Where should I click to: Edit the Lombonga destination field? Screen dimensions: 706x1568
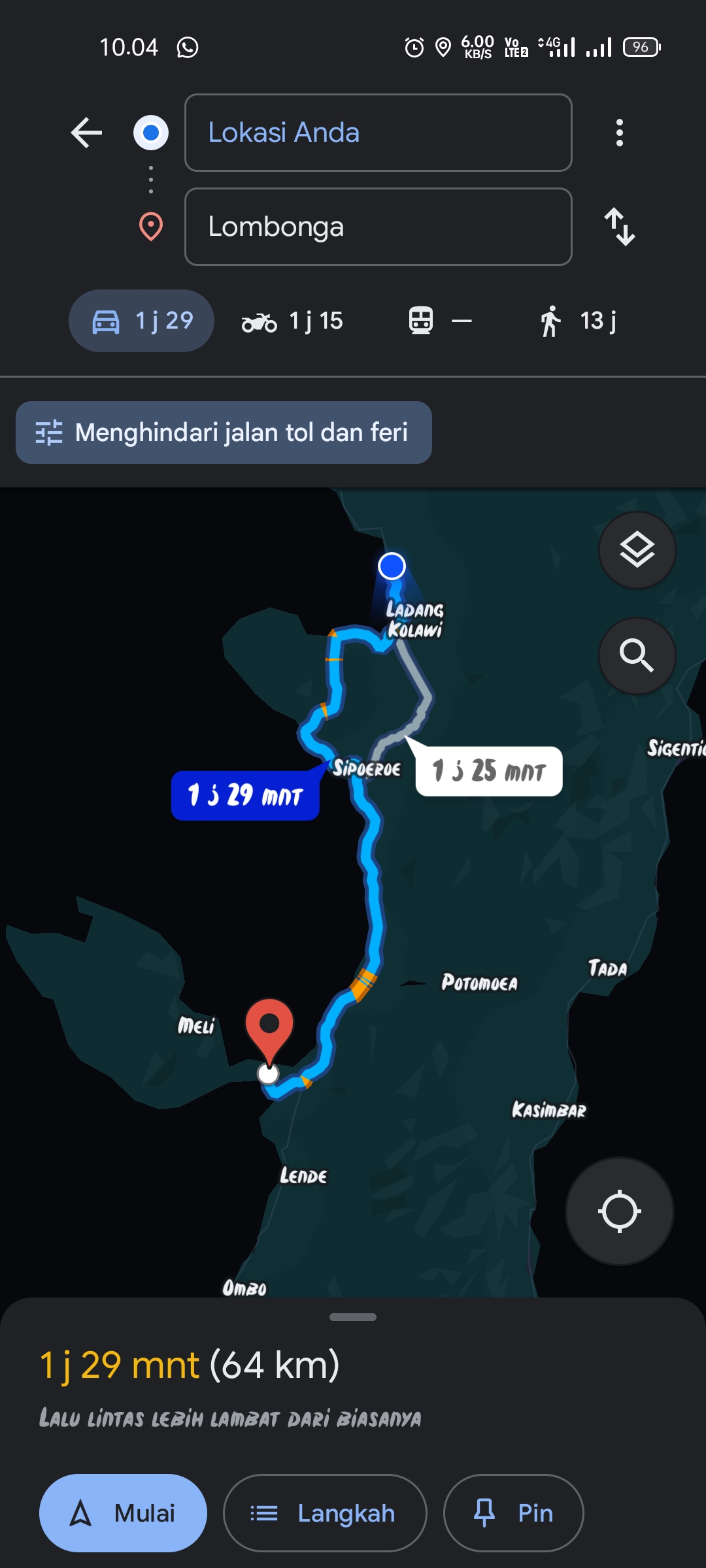click(x=378, y=227)
